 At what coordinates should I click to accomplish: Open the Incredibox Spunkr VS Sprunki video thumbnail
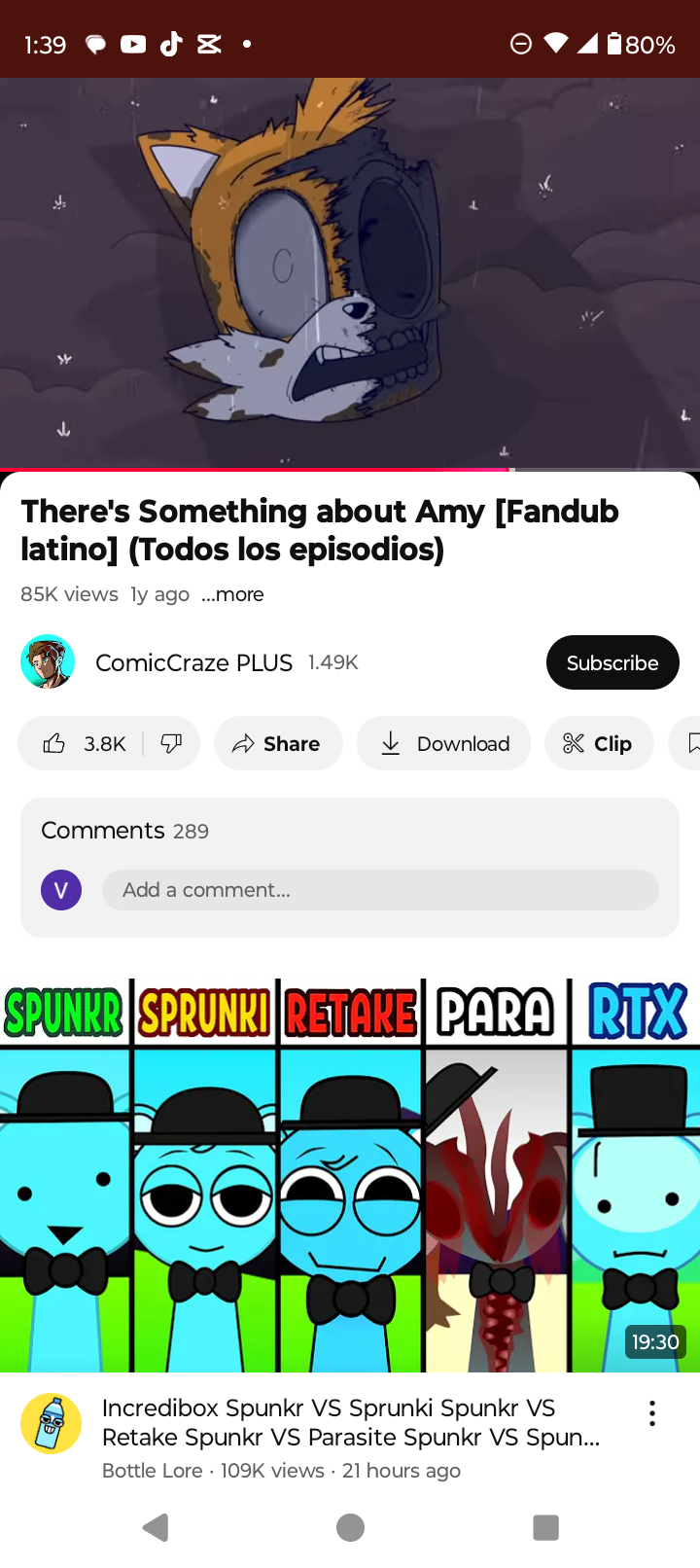350,1175
